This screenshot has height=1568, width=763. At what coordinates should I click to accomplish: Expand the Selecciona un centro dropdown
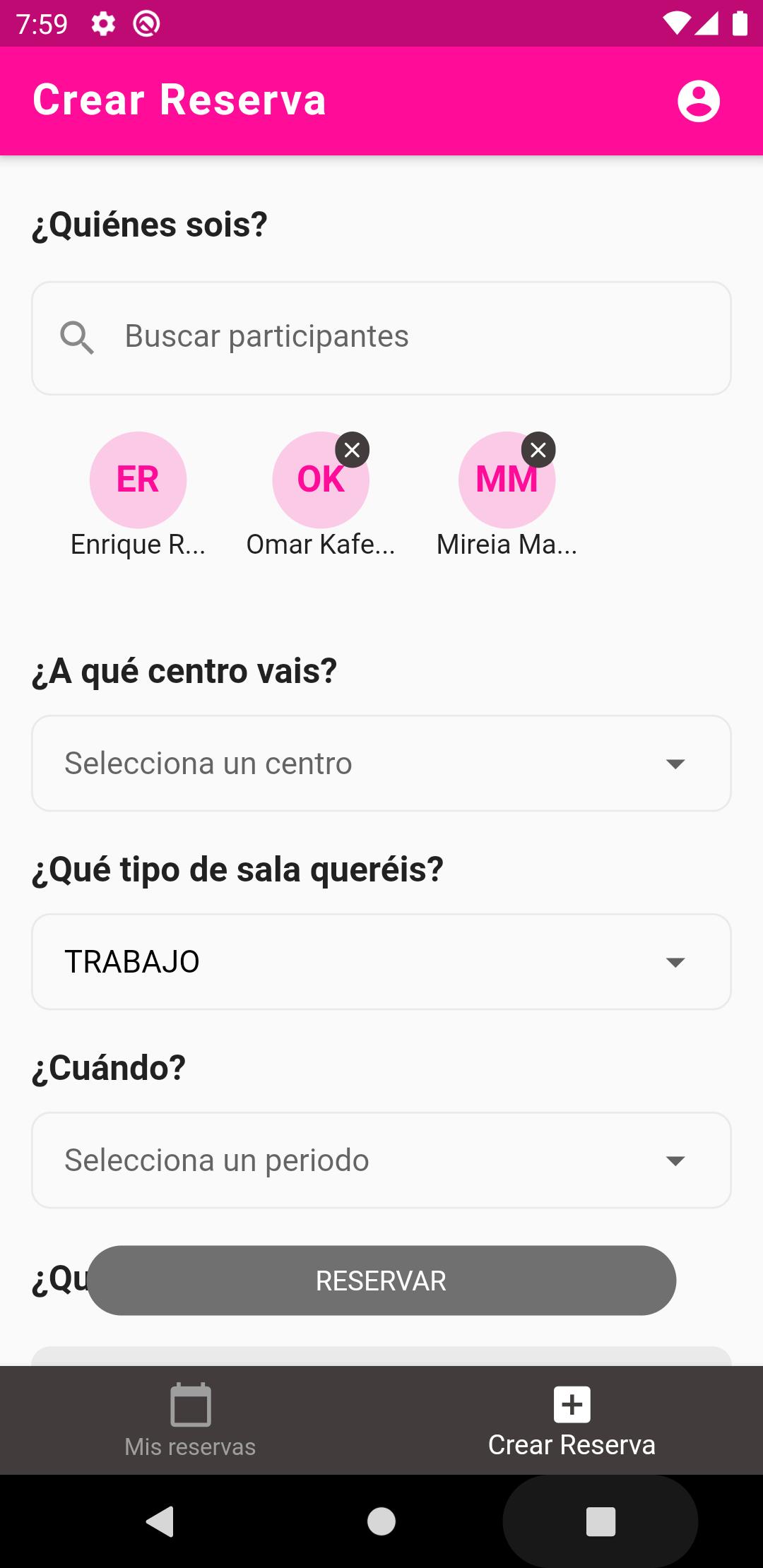(381, 763)
